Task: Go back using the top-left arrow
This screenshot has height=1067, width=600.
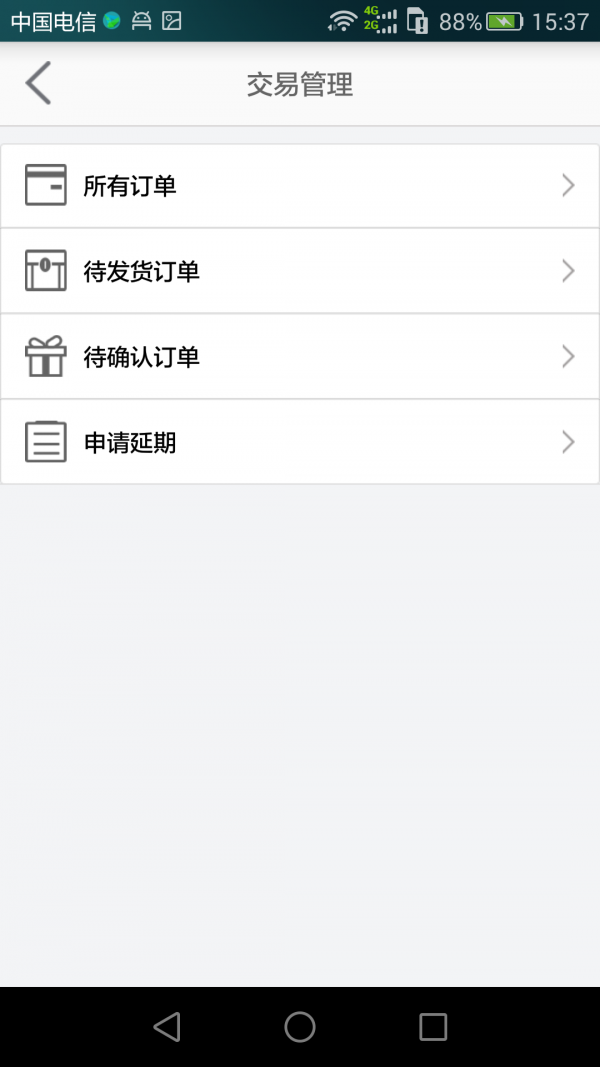Action: 38,83
